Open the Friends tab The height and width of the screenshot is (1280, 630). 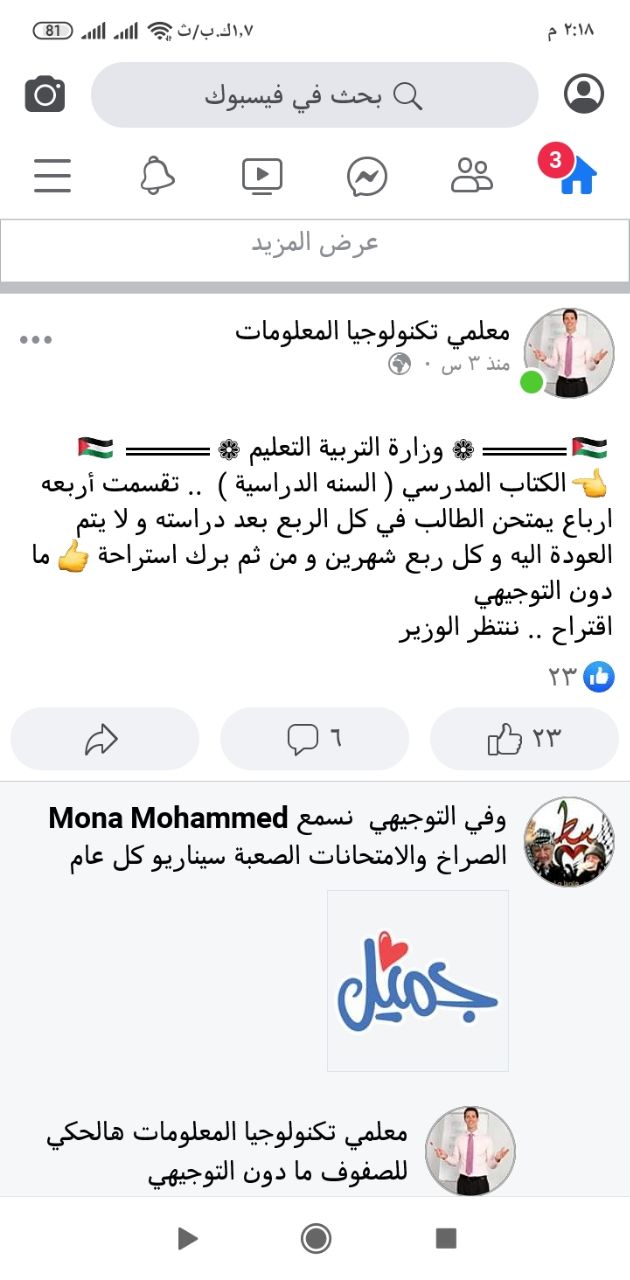click(472, 176)
